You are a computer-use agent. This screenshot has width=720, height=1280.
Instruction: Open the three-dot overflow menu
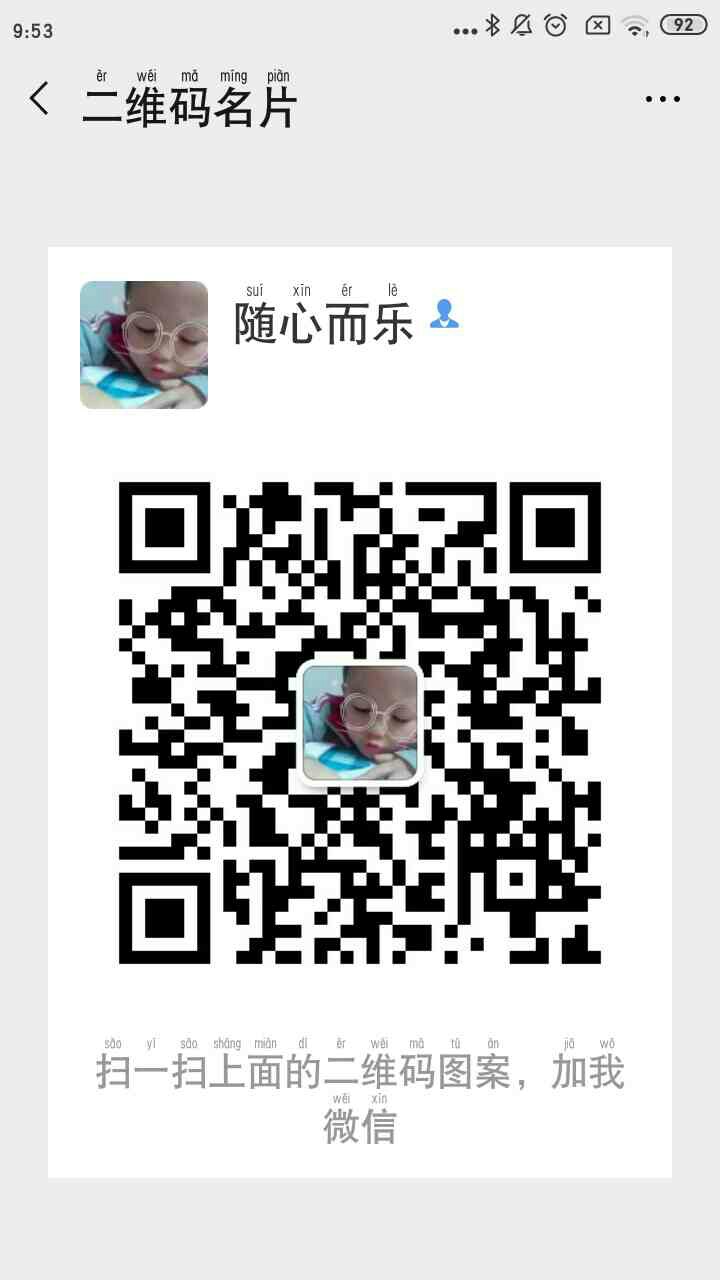click(662, 99)
